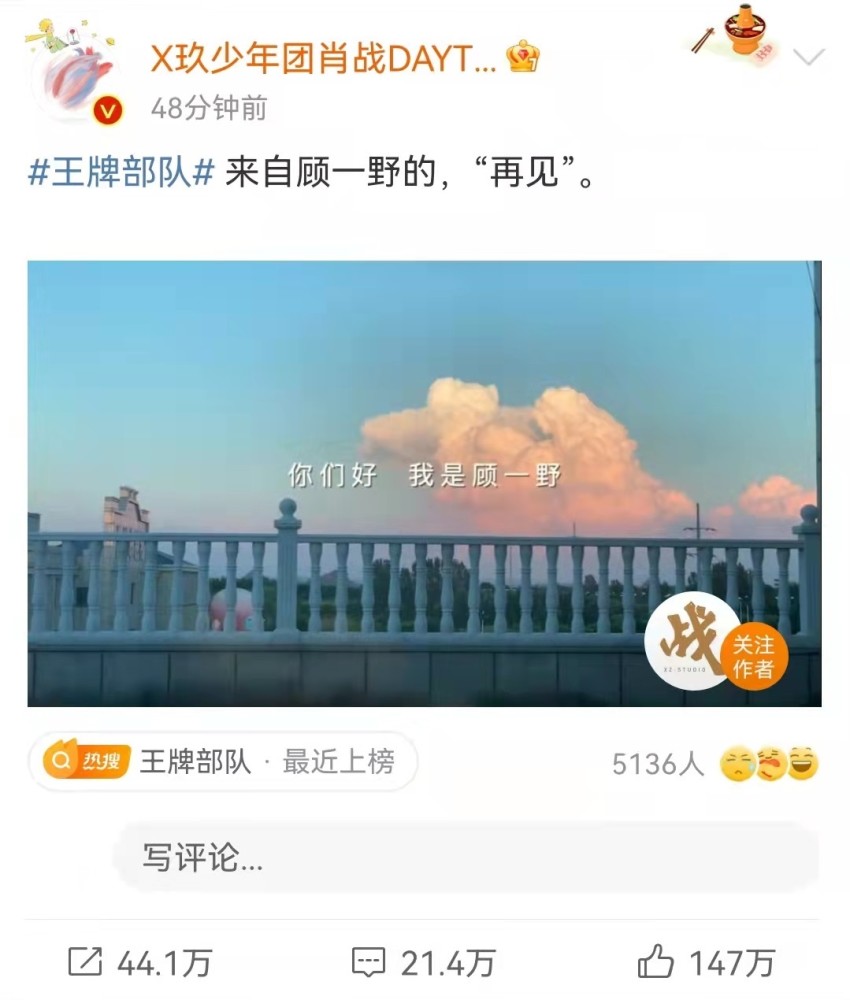Like this post (147万)
Viewport: 850px width, 1000px height.
(x=706, y=963)
